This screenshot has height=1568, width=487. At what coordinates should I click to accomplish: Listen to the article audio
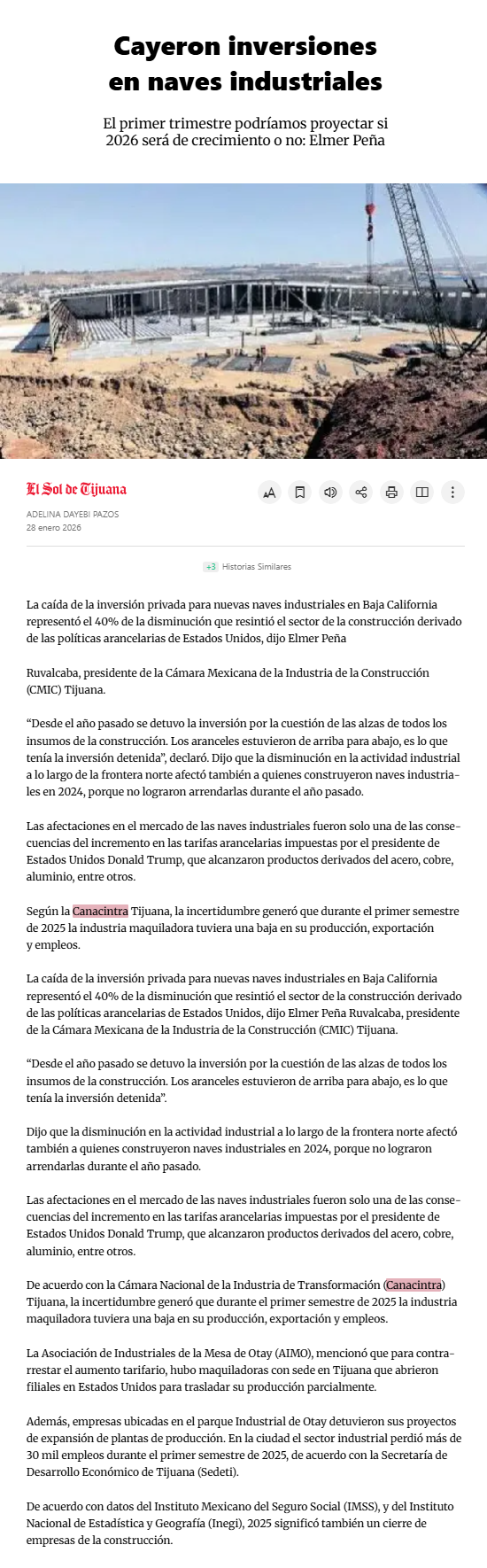(x=330, y=493)
